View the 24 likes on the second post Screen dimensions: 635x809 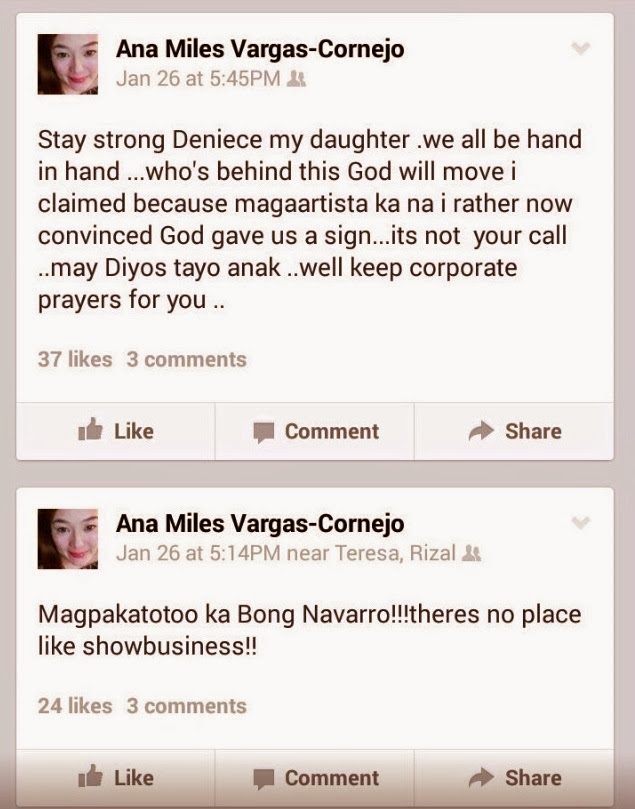tap(75, 706)
